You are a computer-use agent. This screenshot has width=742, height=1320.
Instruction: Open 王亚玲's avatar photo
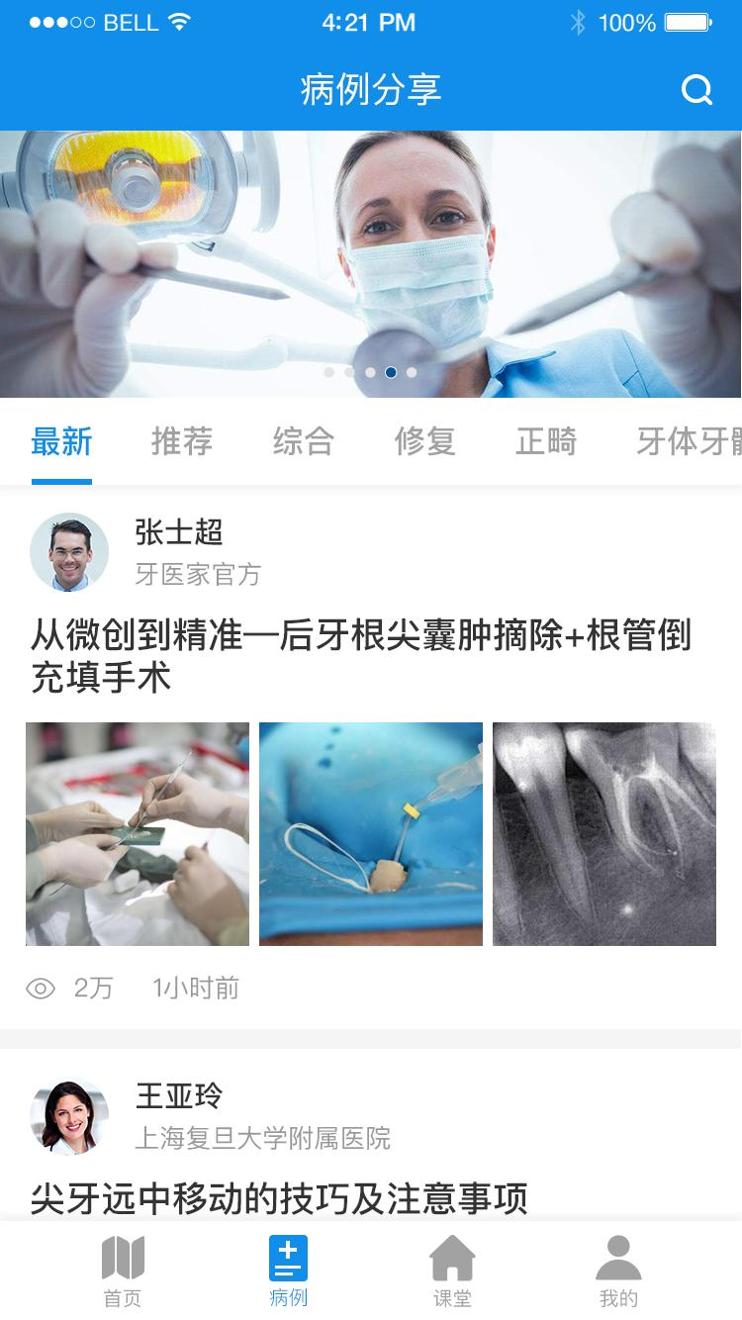pyautogui.click(x=68, y=1115)
